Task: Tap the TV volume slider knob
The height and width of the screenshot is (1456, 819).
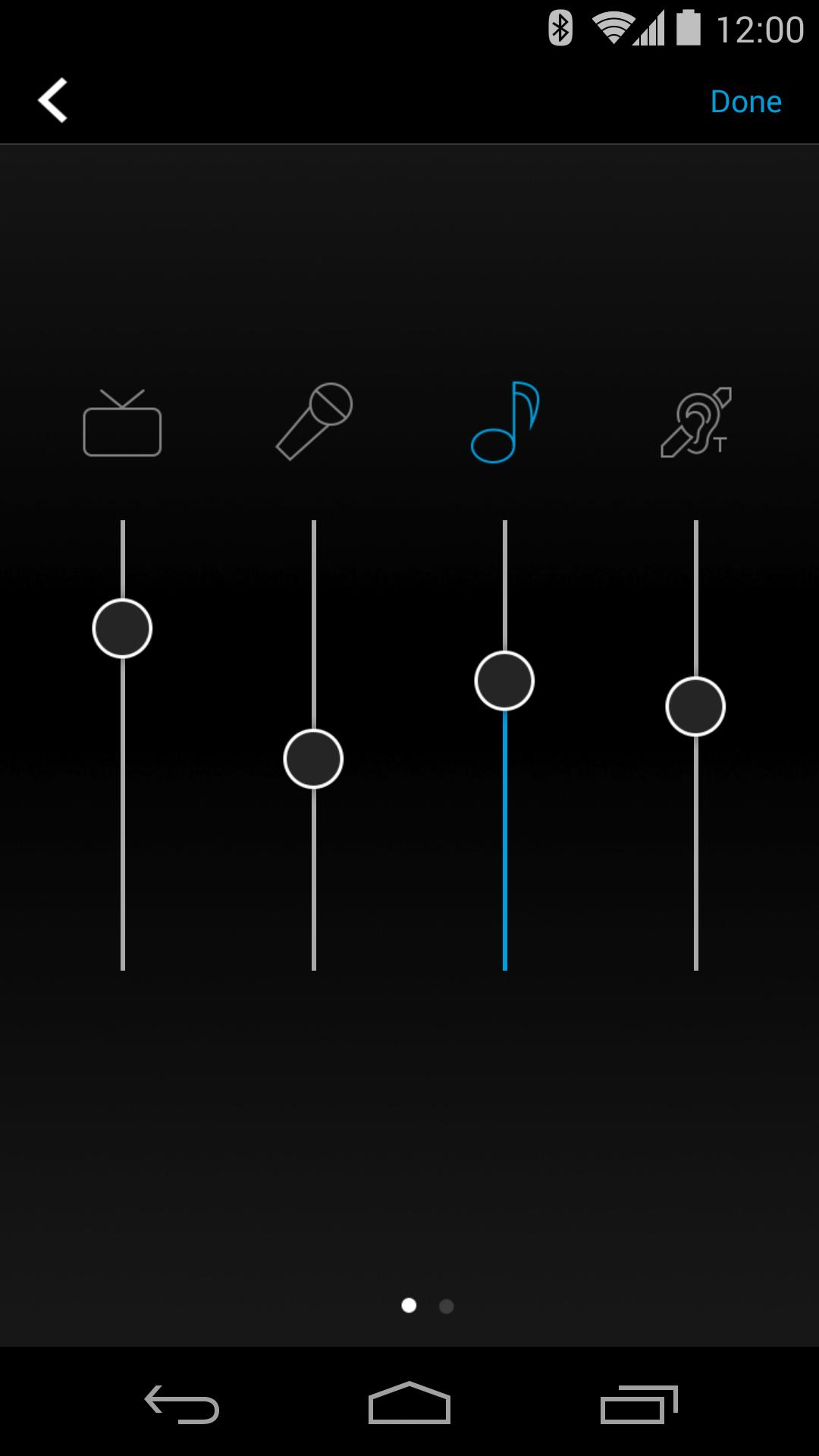Action: [x=122, y=628]
